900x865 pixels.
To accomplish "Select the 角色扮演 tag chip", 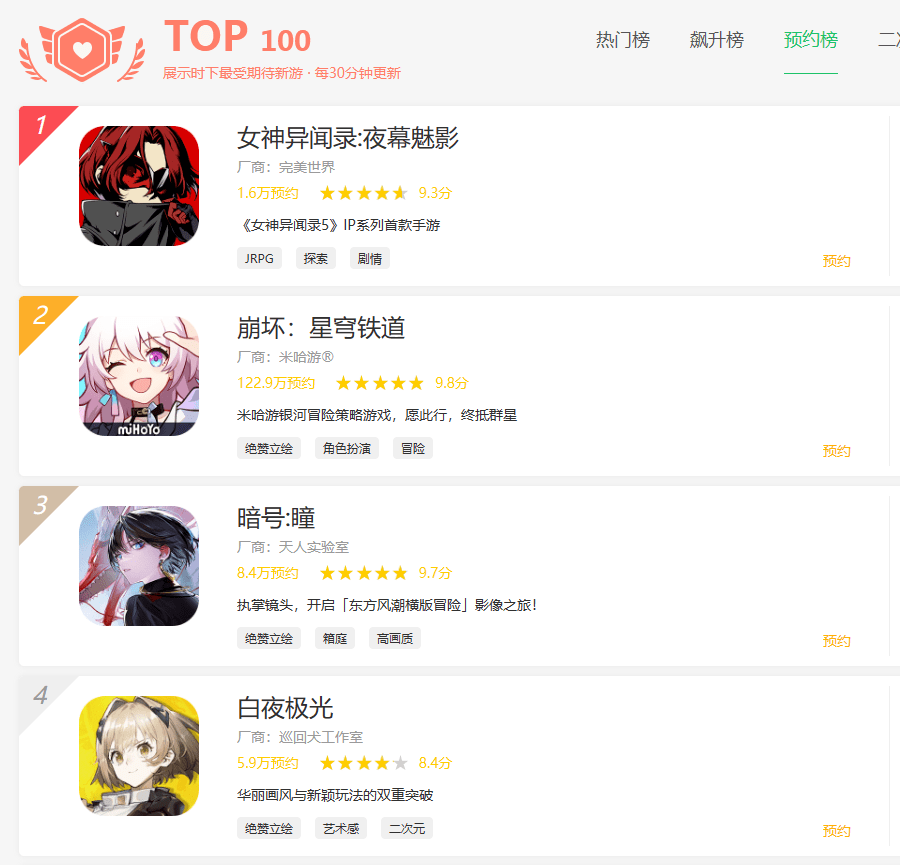I will [x=347, y=448].
